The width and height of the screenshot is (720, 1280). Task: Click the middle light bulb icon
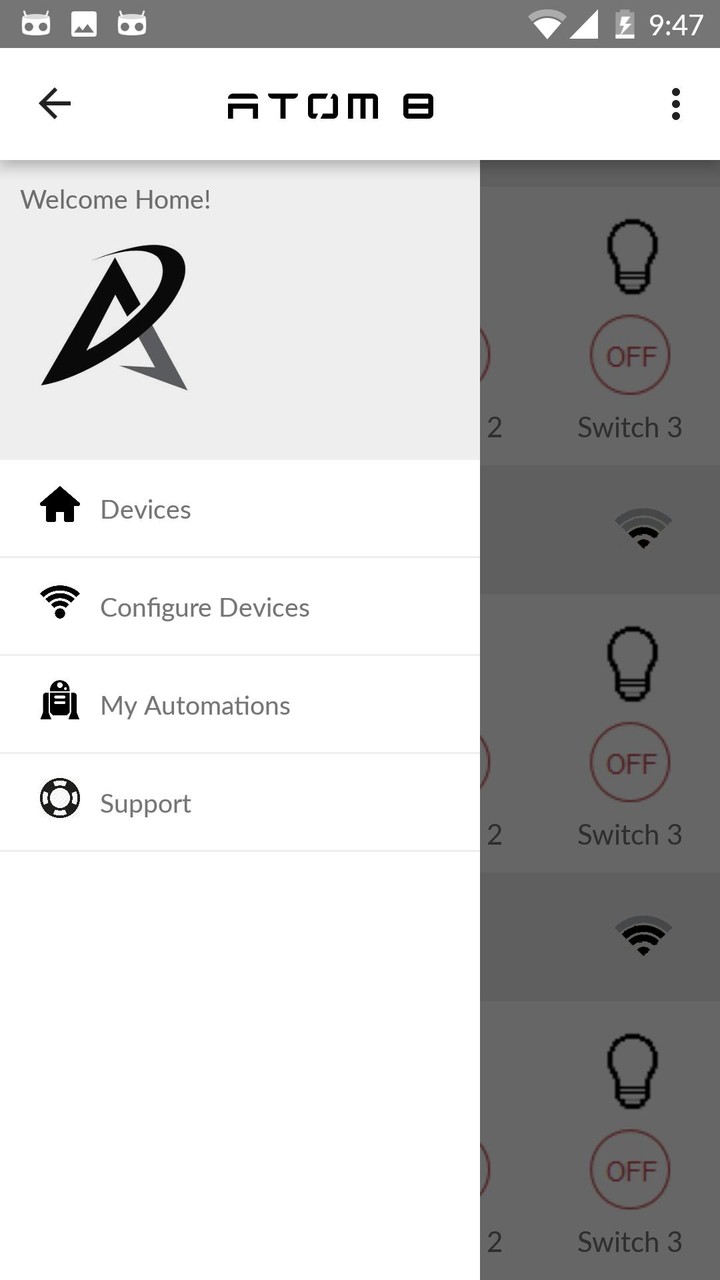[x=630, y=663]
